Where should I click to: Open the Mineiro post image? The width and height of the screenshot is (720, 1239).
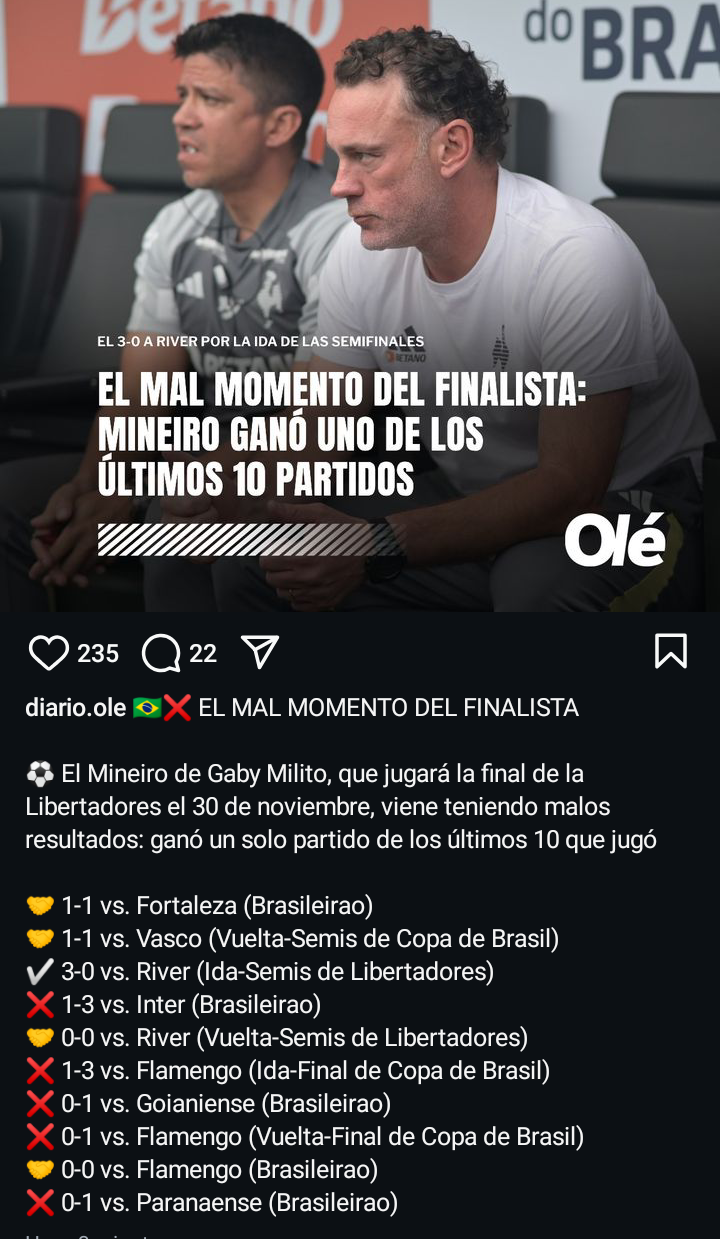(360, 306)
